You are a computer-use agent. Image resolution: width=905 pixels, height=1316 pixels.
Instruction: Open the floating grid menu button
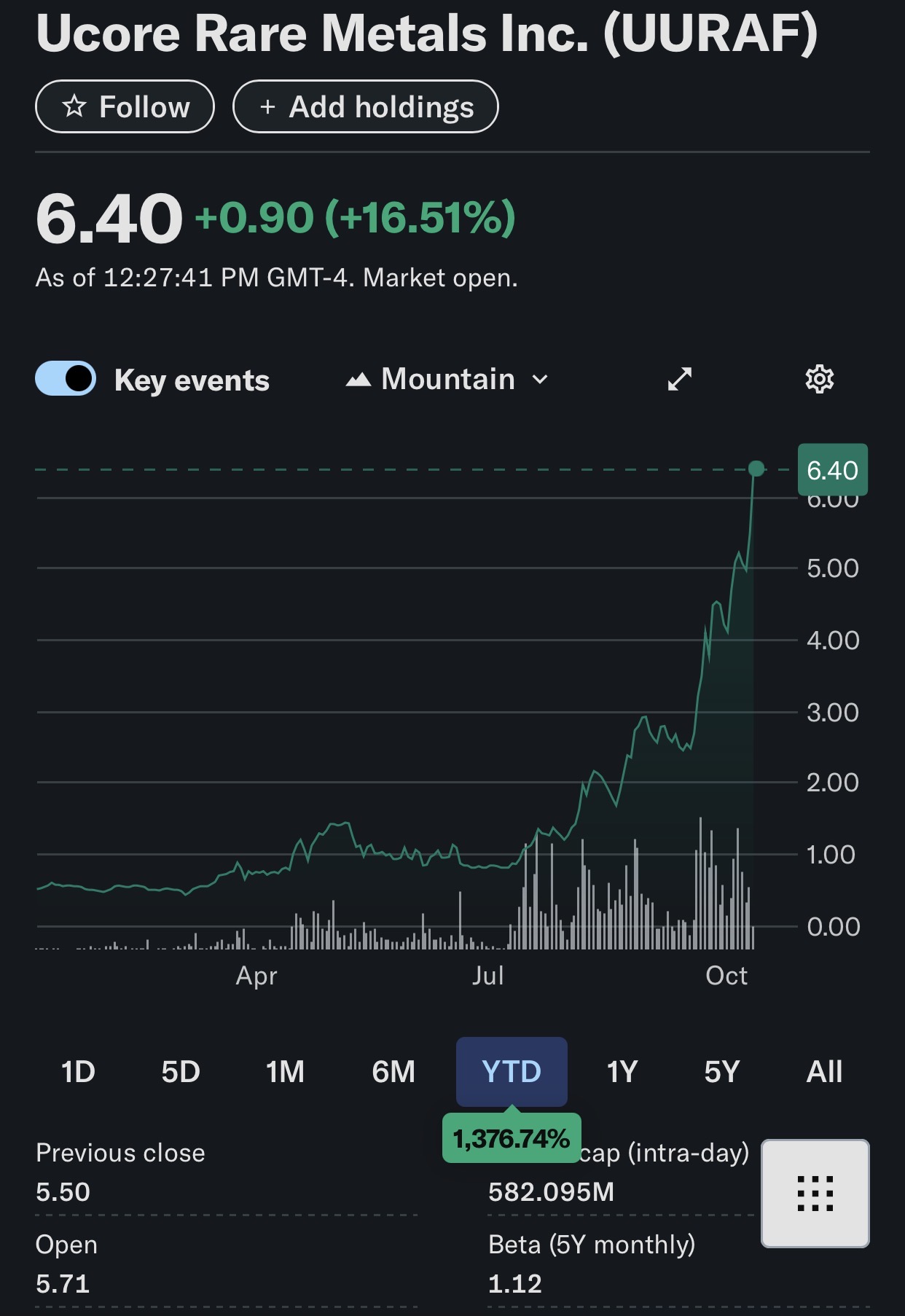[x=815, y=1193]
